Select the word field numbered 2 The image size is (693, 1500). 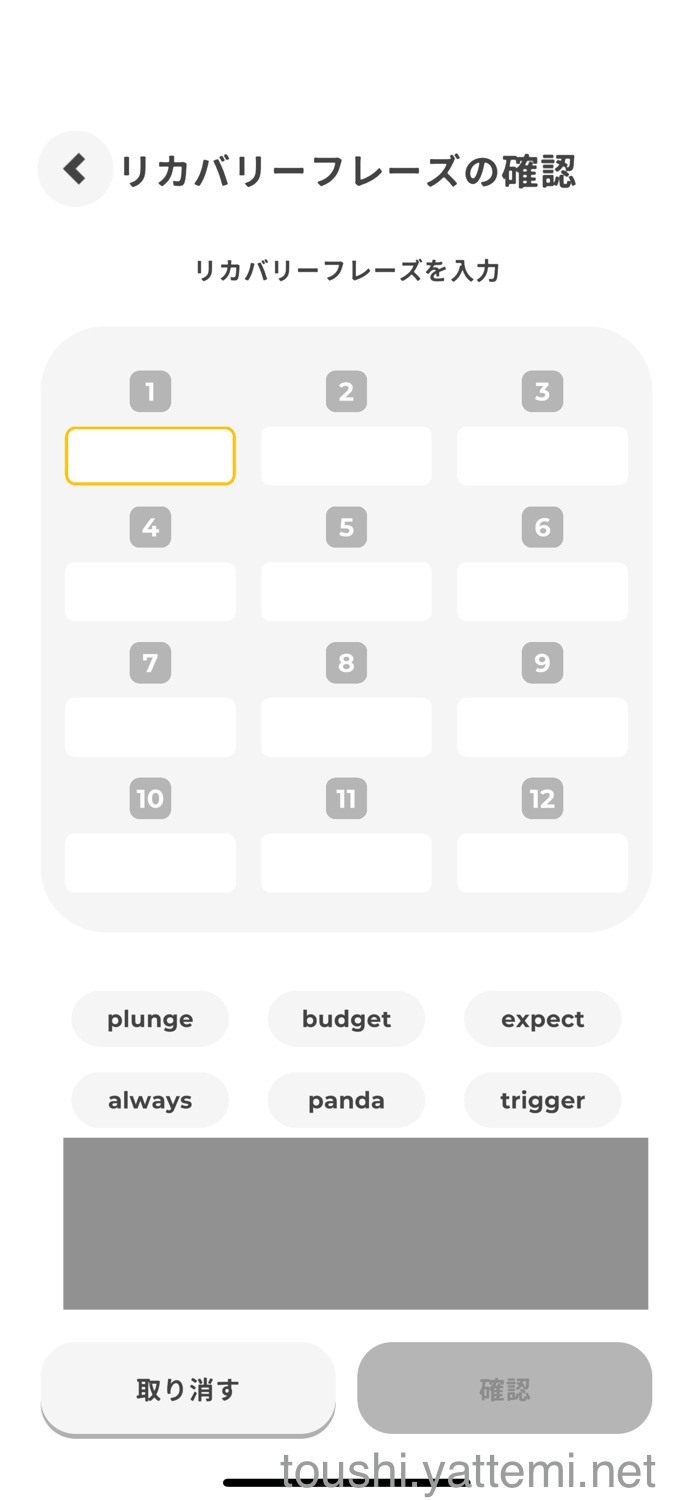[346, 456]
